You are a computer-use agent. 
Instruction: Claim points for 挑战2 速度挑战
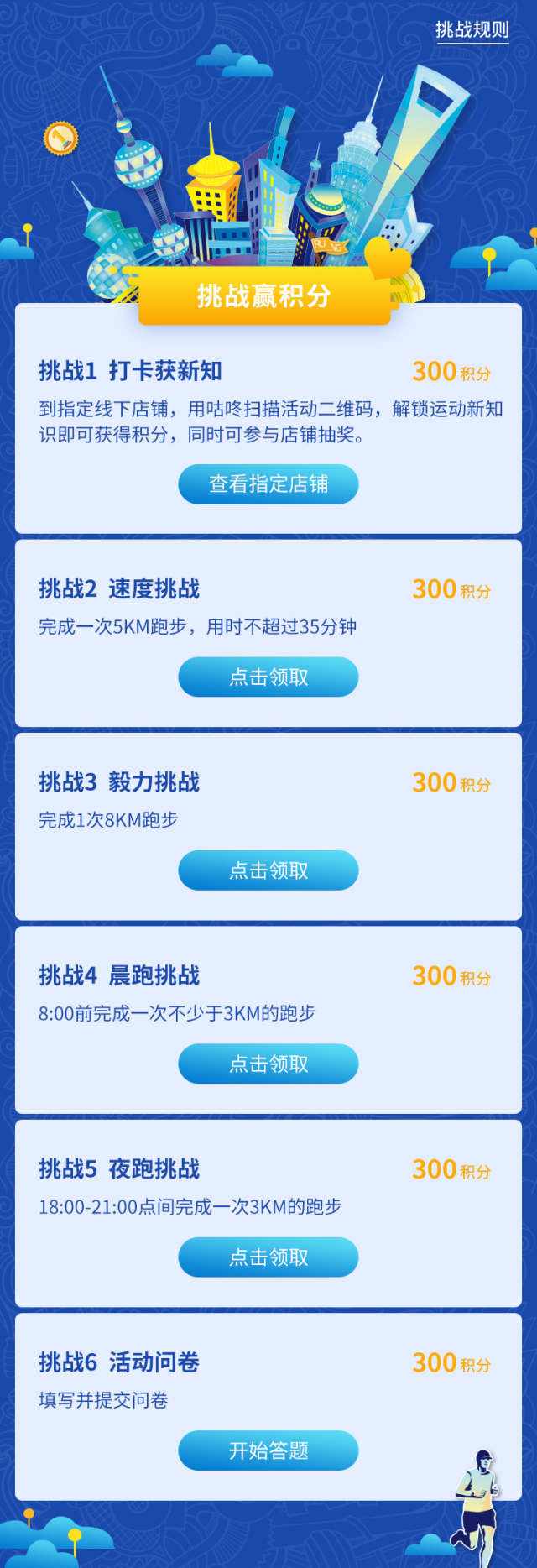268,677
